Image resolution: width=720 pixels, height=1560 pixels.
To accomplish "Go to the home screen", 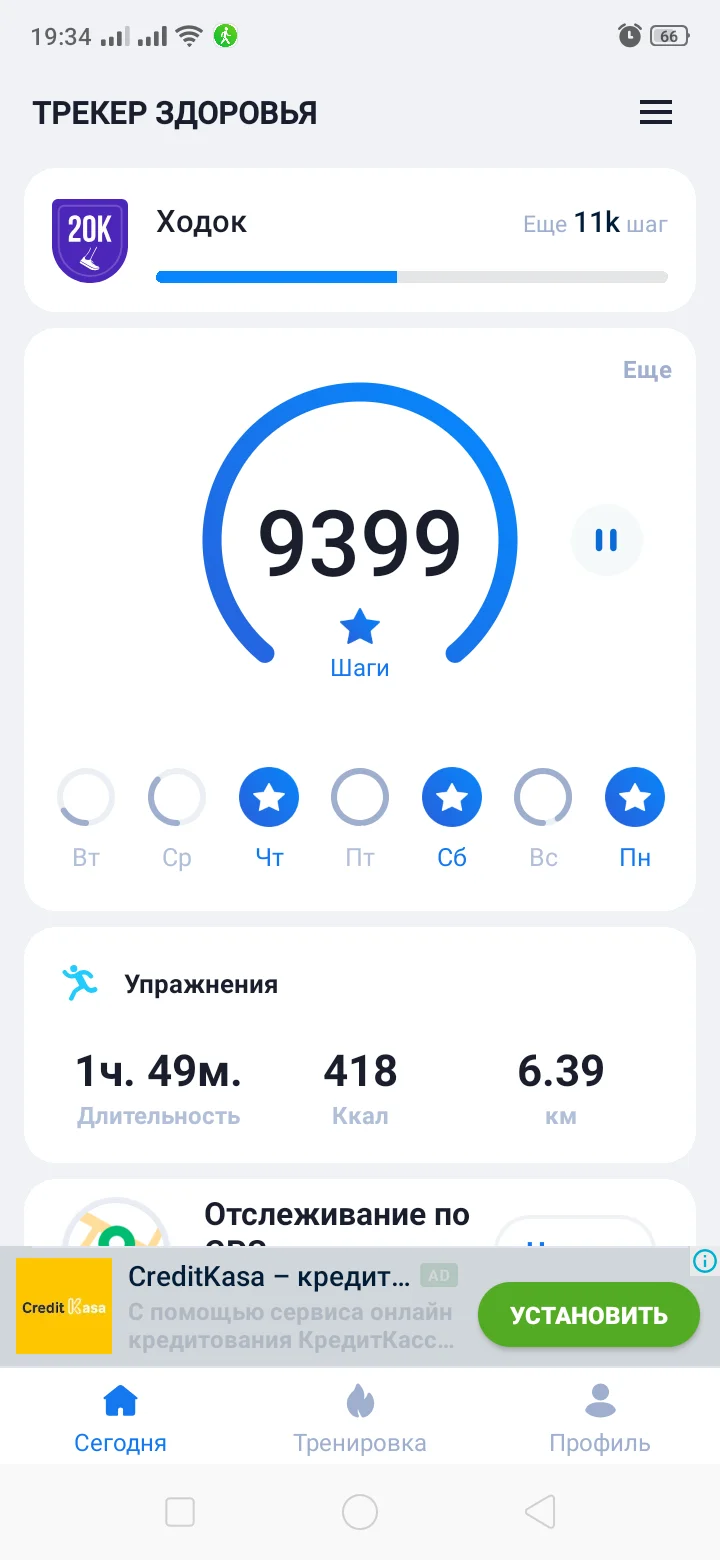I will click(360, 1511).
